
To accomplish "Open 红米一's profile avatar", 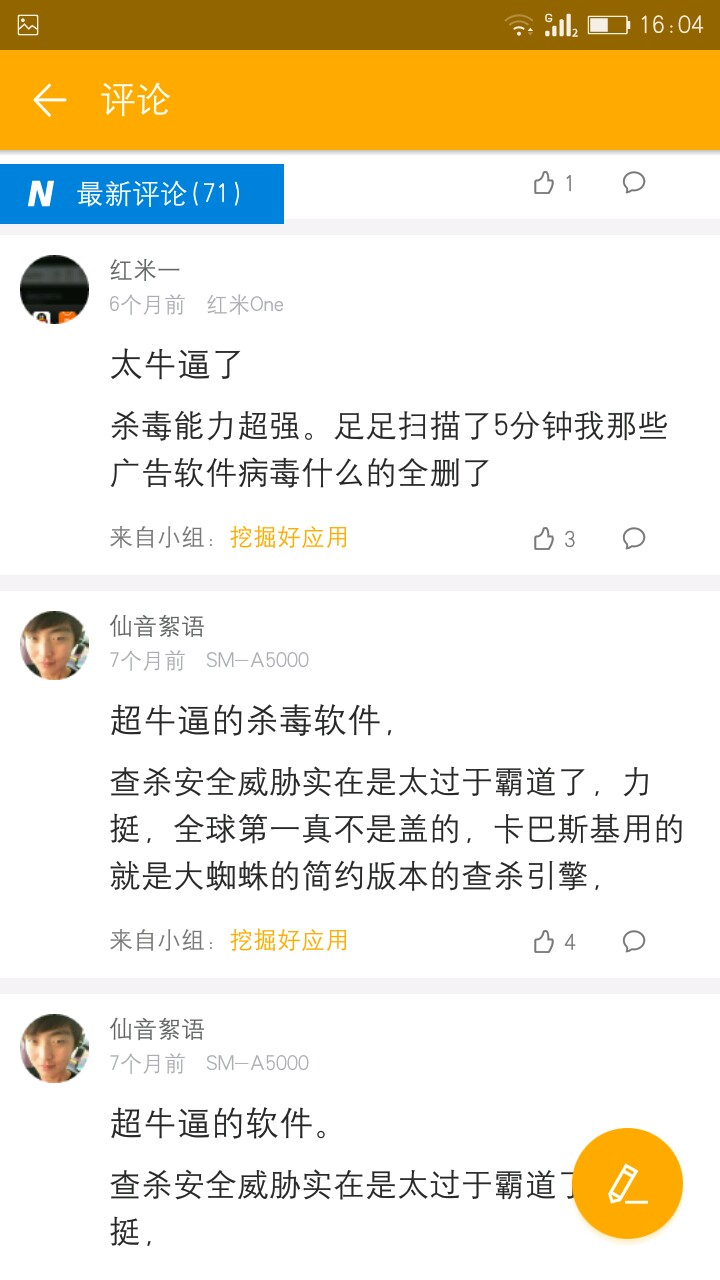I will pyautogui.click(x=55, y=290).
